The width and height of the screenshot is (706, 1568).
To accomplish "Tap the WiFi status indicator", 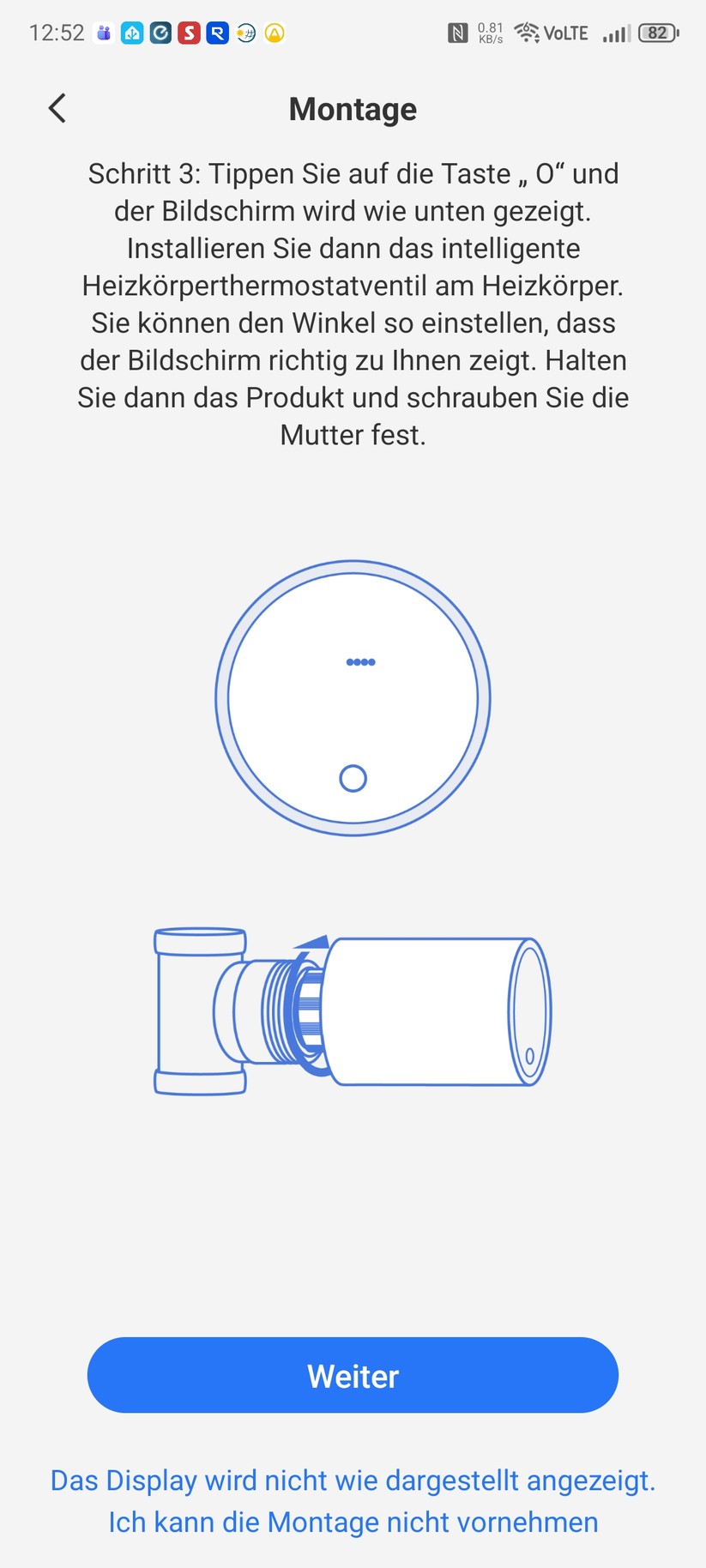I will (x=525, y=33).
